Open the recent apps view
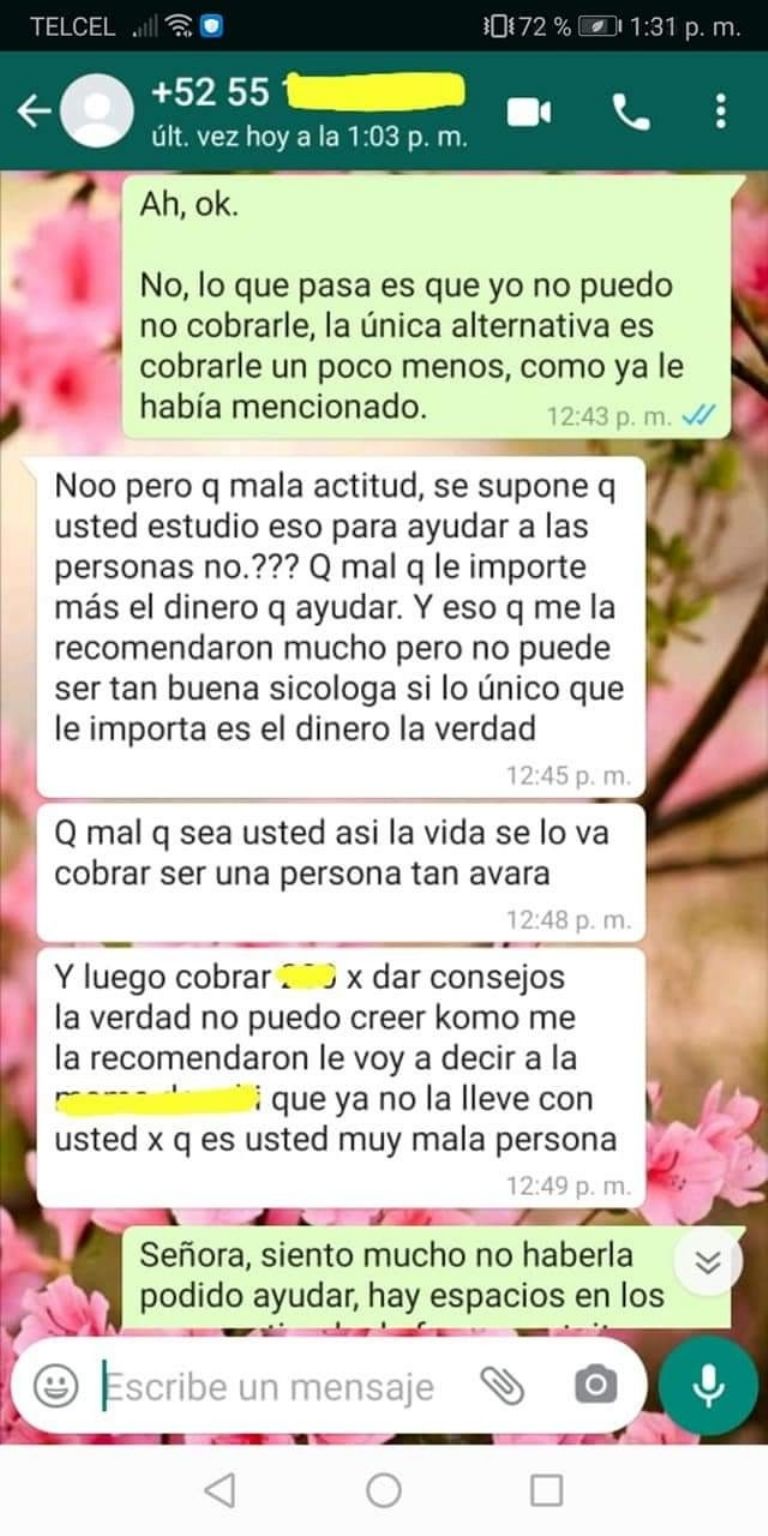The image size is (768, 1536). click(x=546, y=1490)
